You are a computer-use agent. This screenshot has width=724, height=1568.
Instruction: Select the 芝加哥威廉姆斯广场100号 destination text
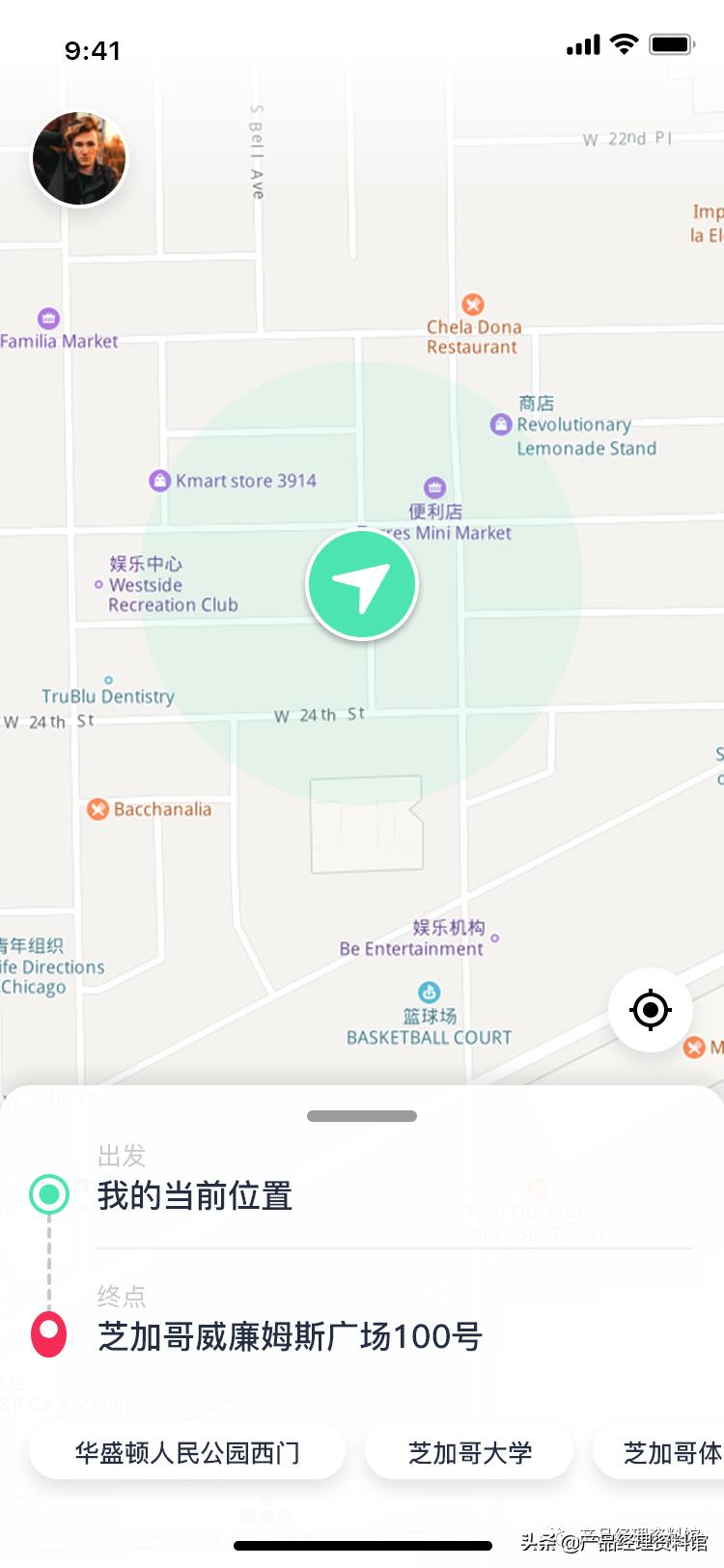(290, 1338)
